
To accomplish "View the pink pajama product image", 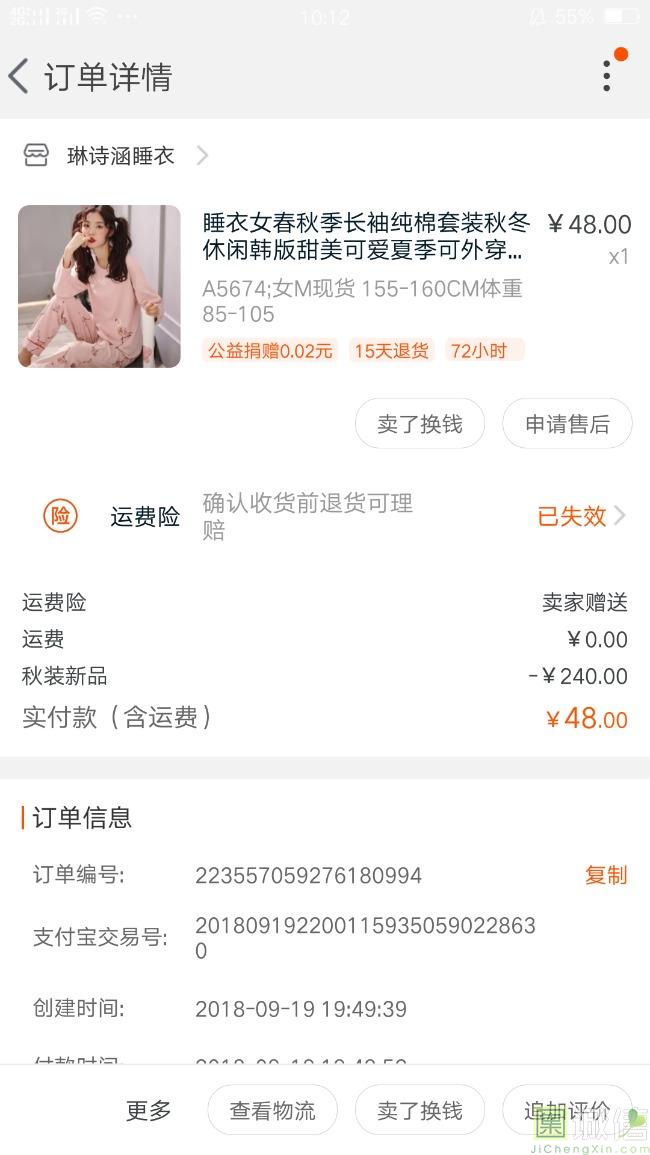I will point(99,286).
